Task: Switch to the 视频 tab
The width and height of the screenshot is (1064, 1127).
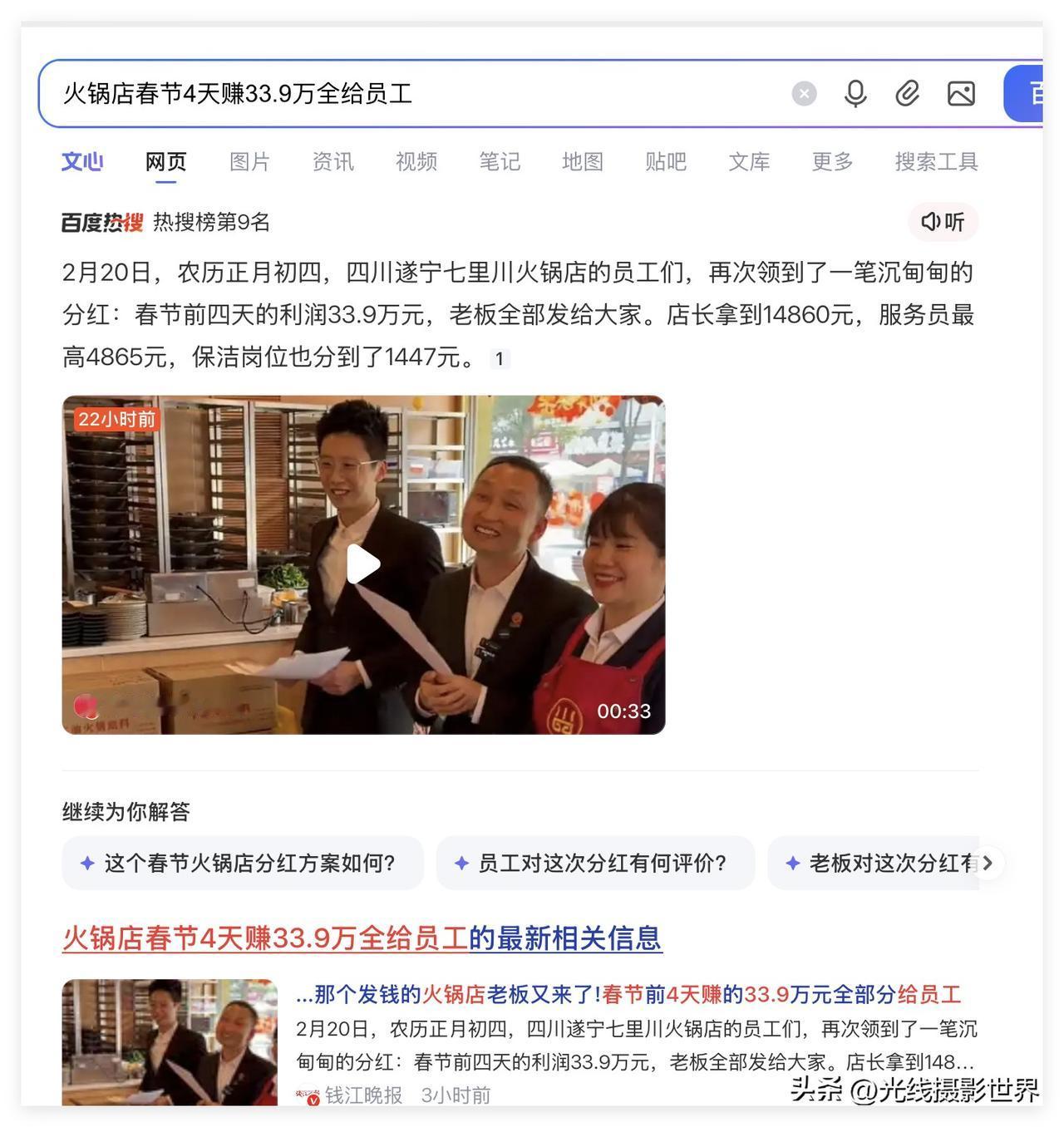Action: [416, 162]
